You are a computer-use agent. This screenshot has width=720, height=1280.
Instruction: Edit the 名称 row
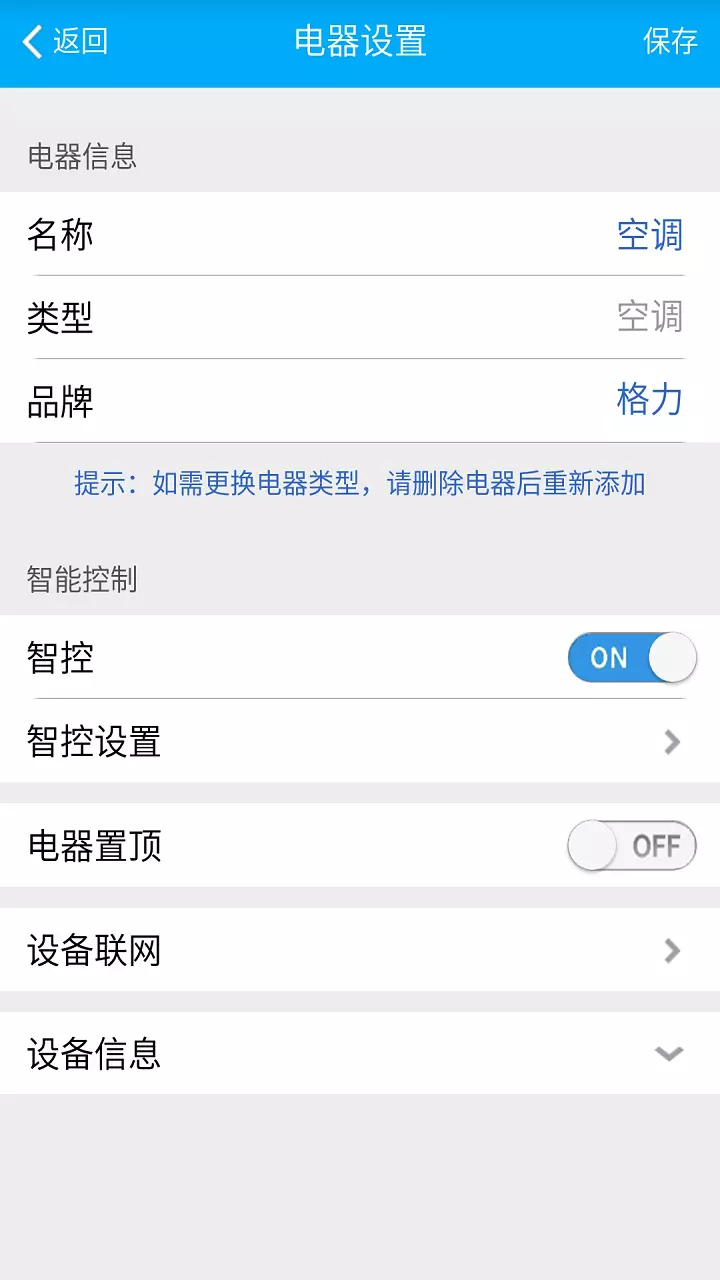tap(360, 234)
